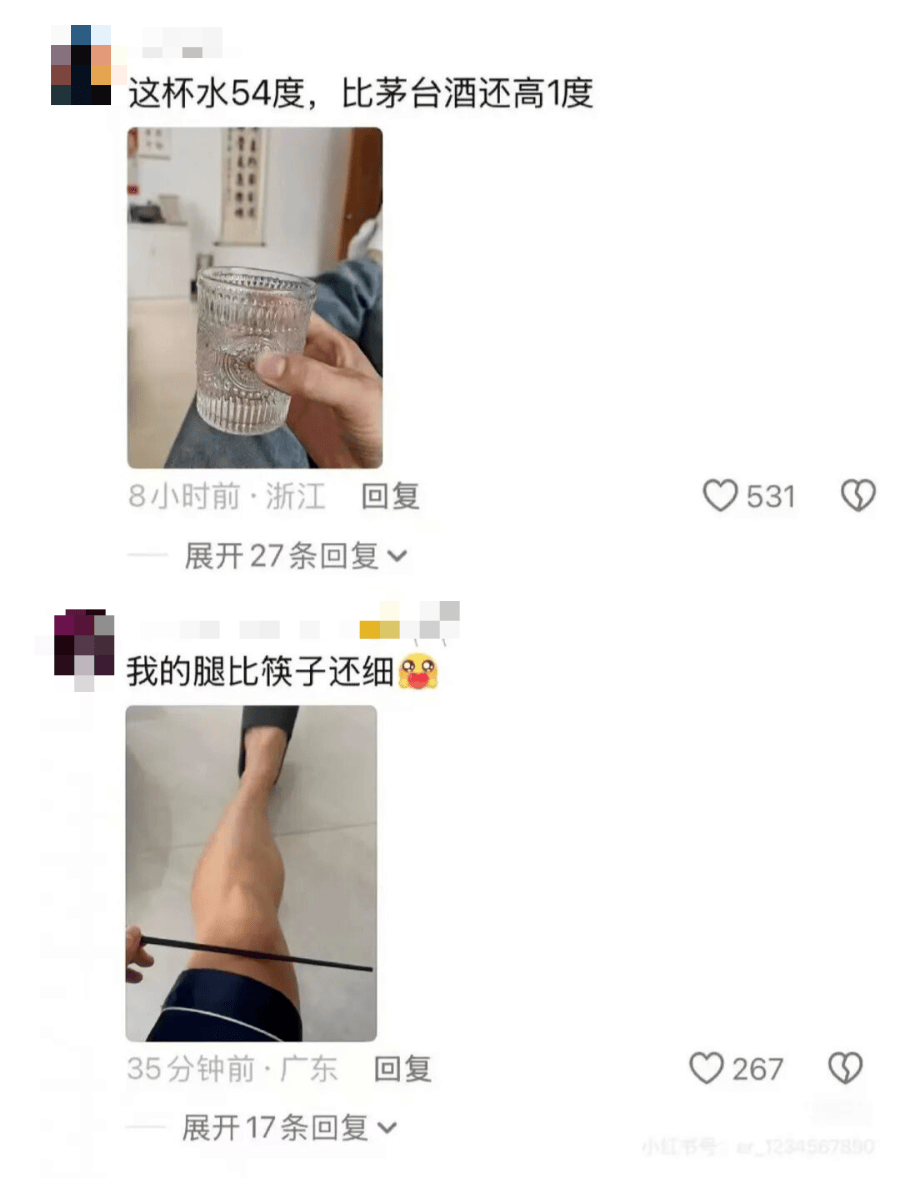
Task: Tap the heart icon under the chopstick-leg comment
Action: [x=708, y=1069]
